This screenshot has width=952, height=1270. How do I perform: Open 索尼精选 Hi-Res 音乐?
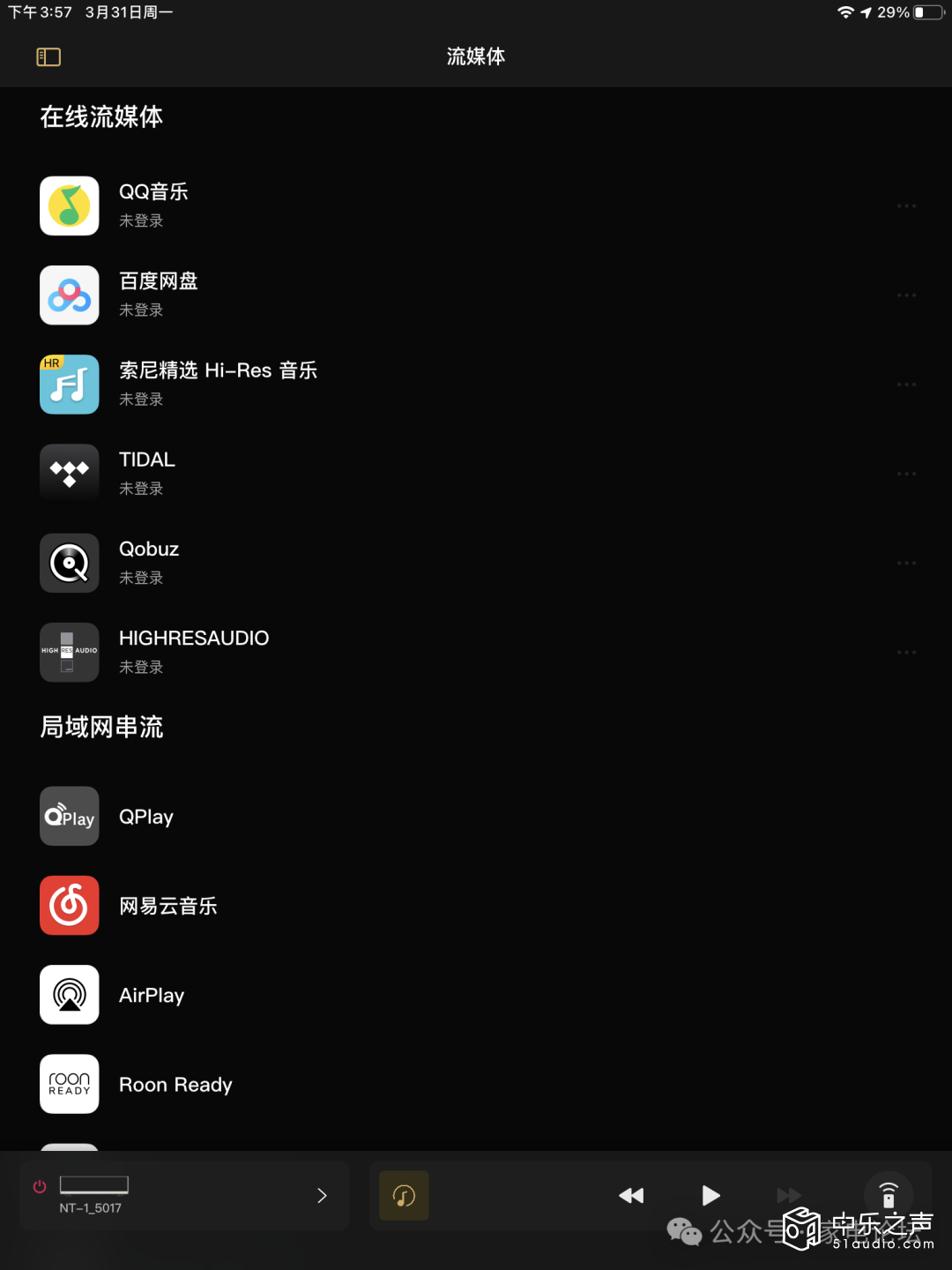click(x=218, y=383)
